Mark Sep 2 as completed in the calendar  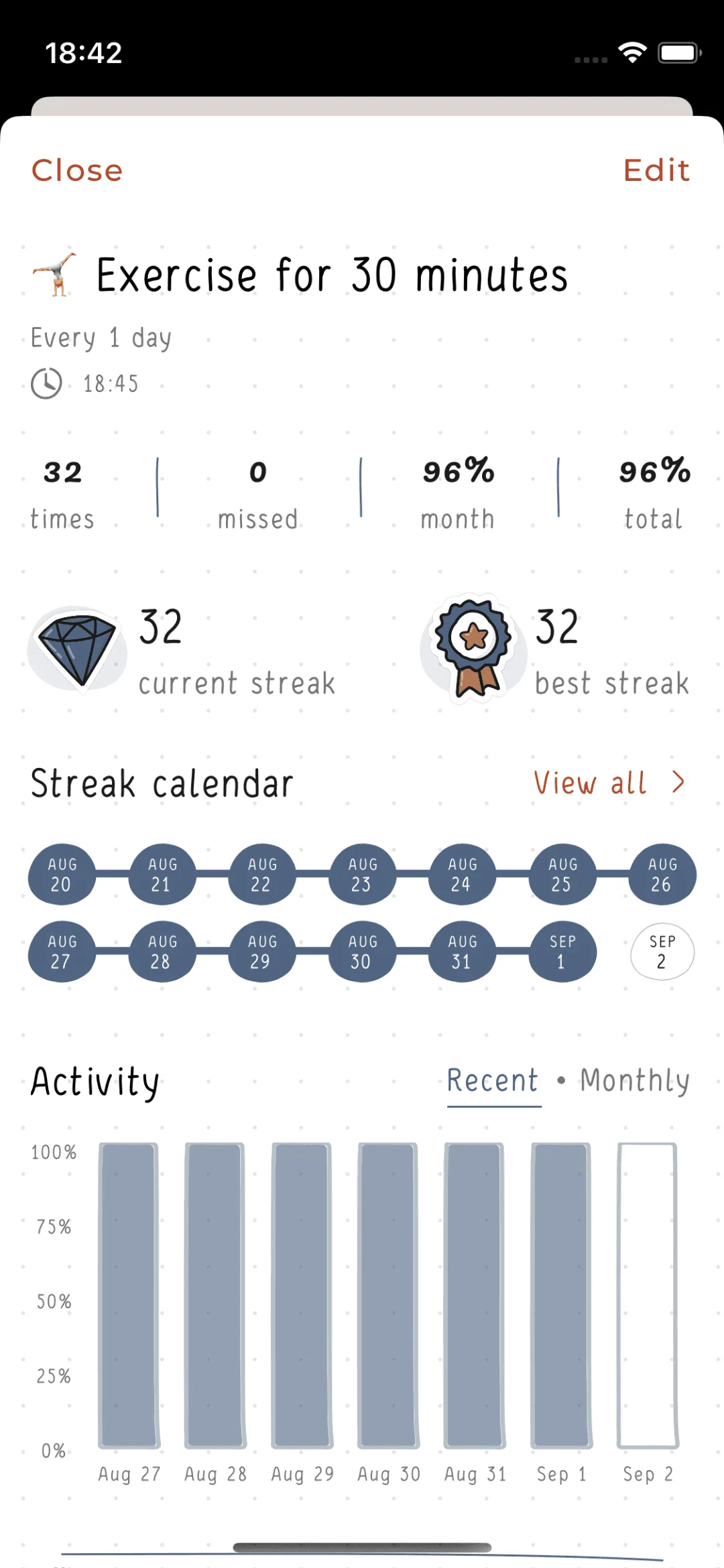pyautogui.click(x=661, y=952)
